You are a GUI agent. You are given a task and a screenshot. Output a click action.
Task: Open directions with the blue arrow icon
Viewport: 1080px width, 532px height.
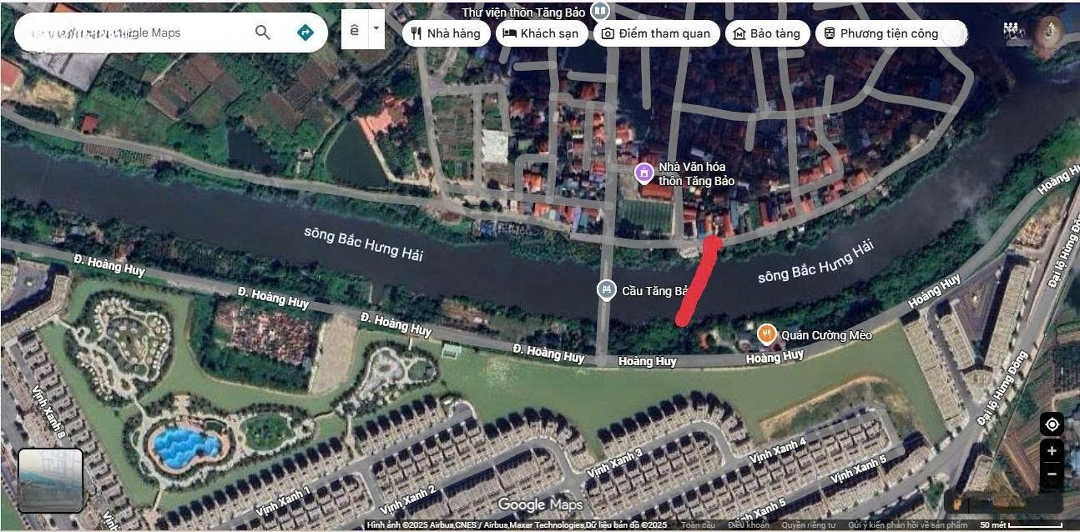305,32
